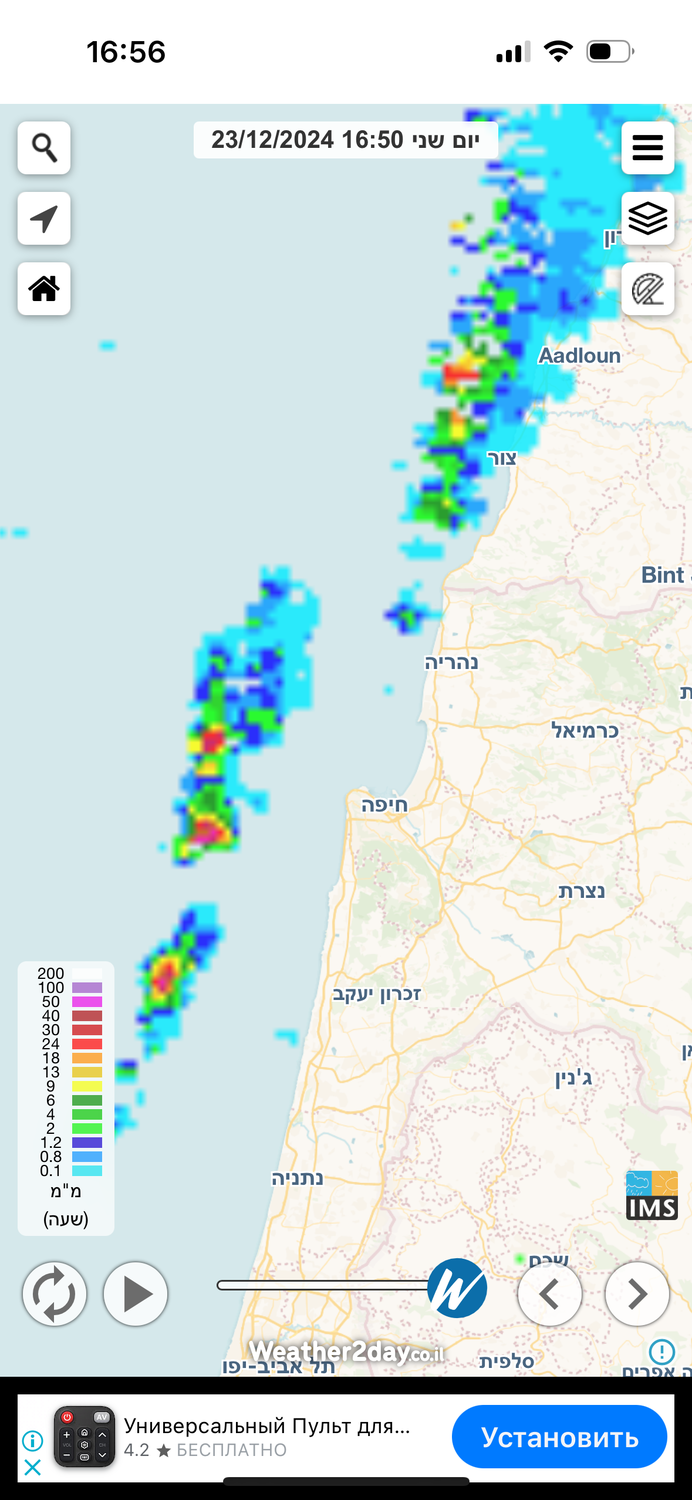Tap the Установить ad button
This screenshot has height=1500, width=692.
tap(559, 1438)
